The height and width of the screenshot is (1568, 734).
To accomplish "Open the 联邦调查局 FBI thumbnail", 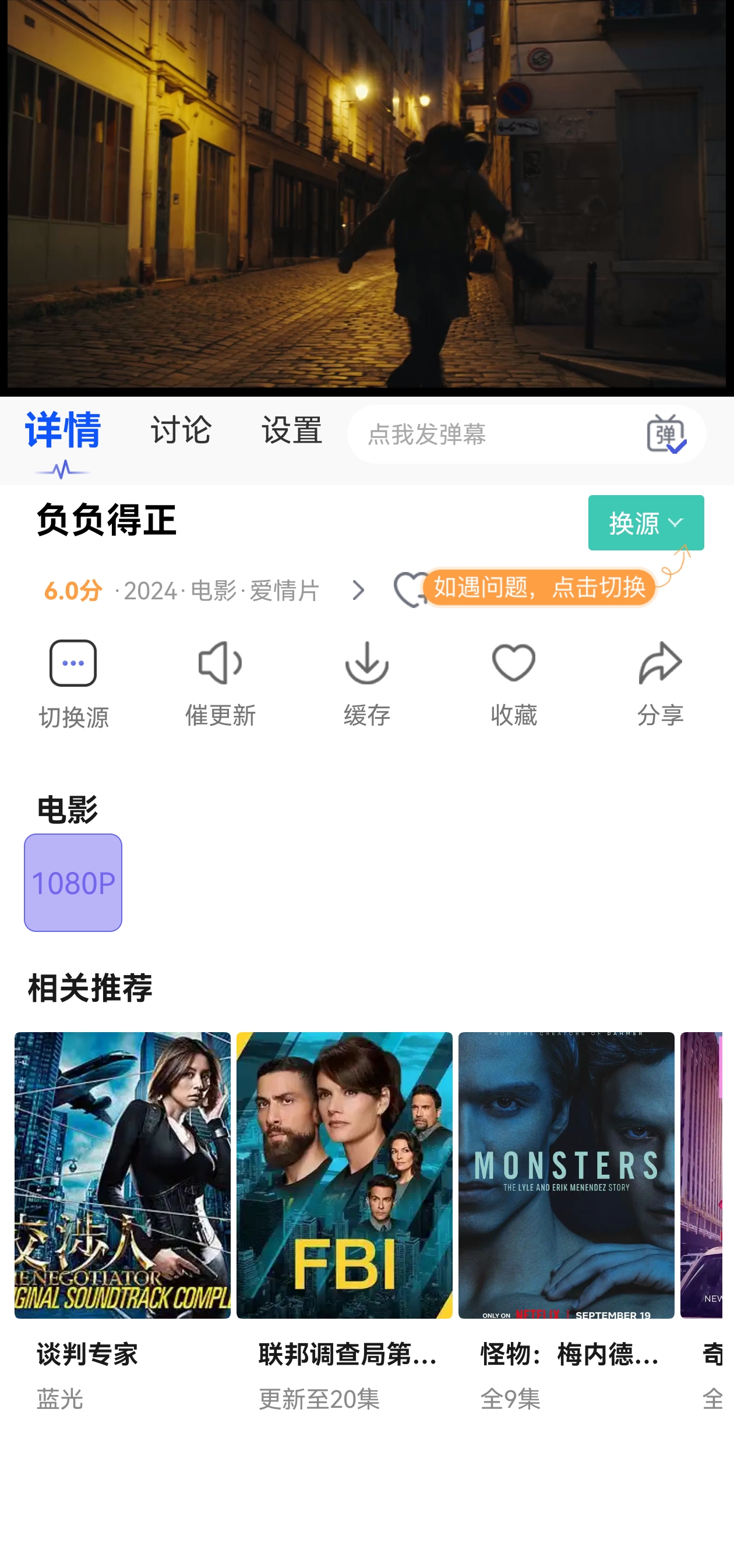I will click(x=344, y=1175).
